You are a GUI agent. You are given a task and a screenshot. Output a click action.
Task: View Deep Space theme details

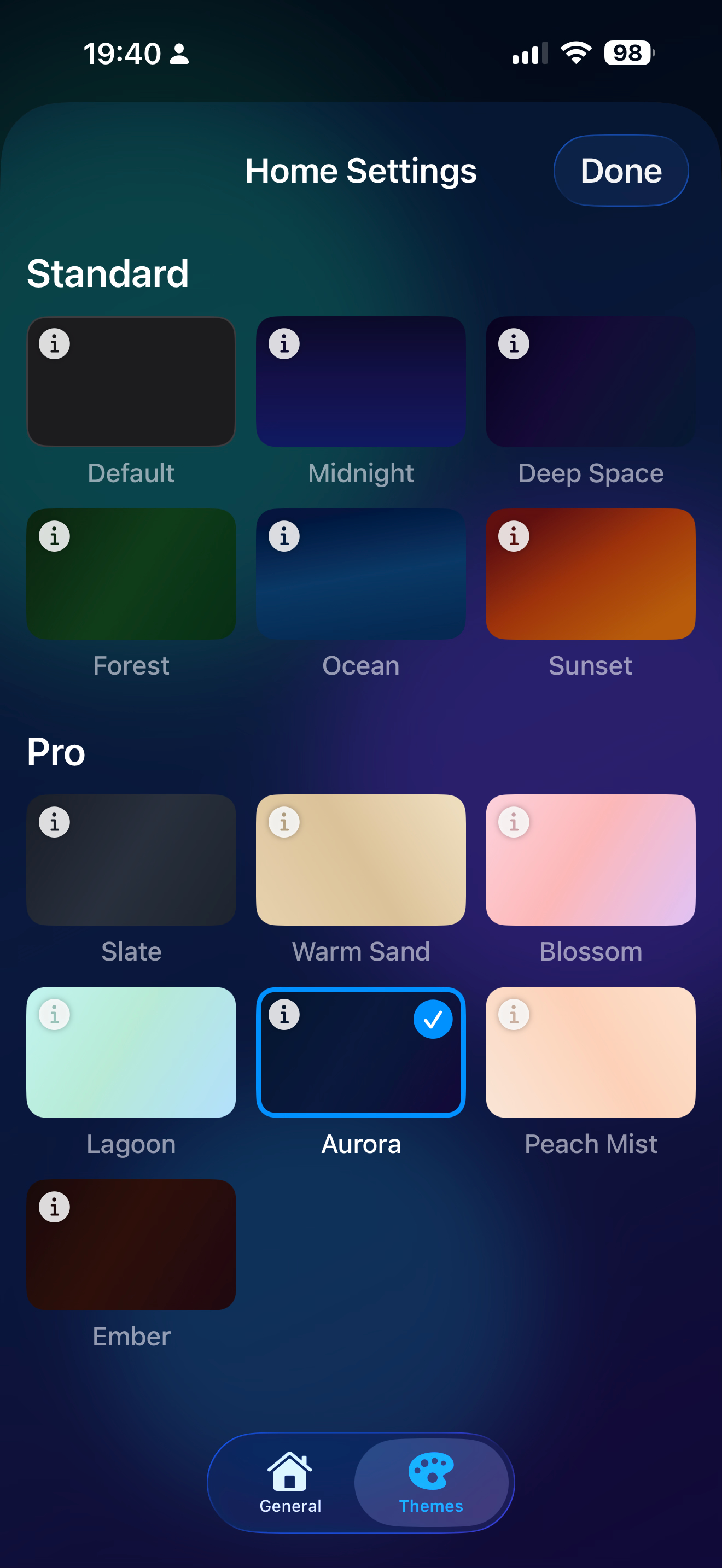(513, 344)
